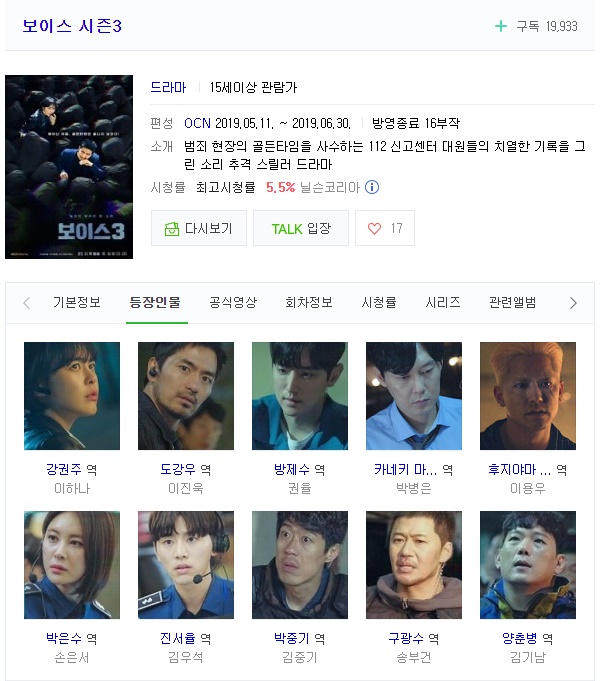The image size is (602, 681).
Task: Show next tabs with right arrow
Action: [573, 303]
